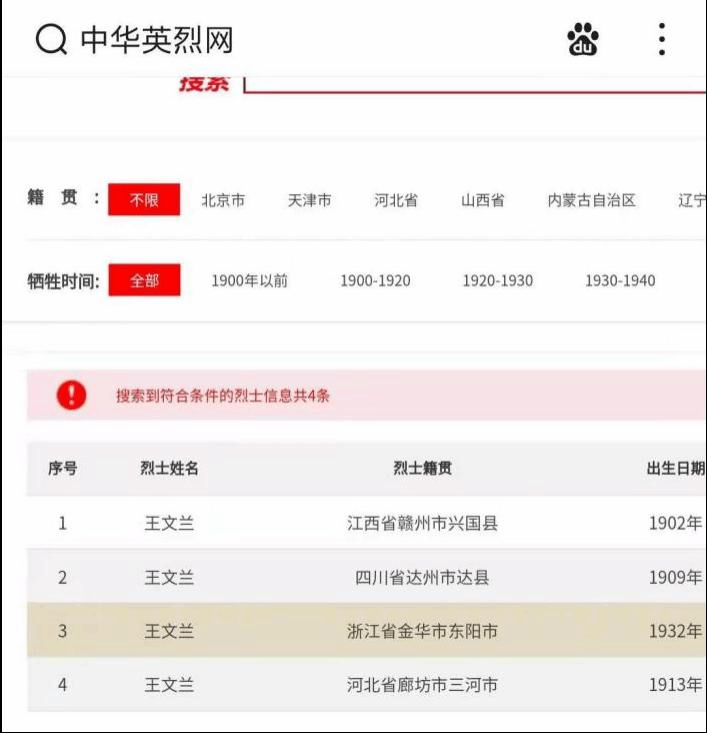View 王文兰 from 浙江省金华市东阳市
The height and width of the screenshot is (733, 707).
[x=169, y=631]
